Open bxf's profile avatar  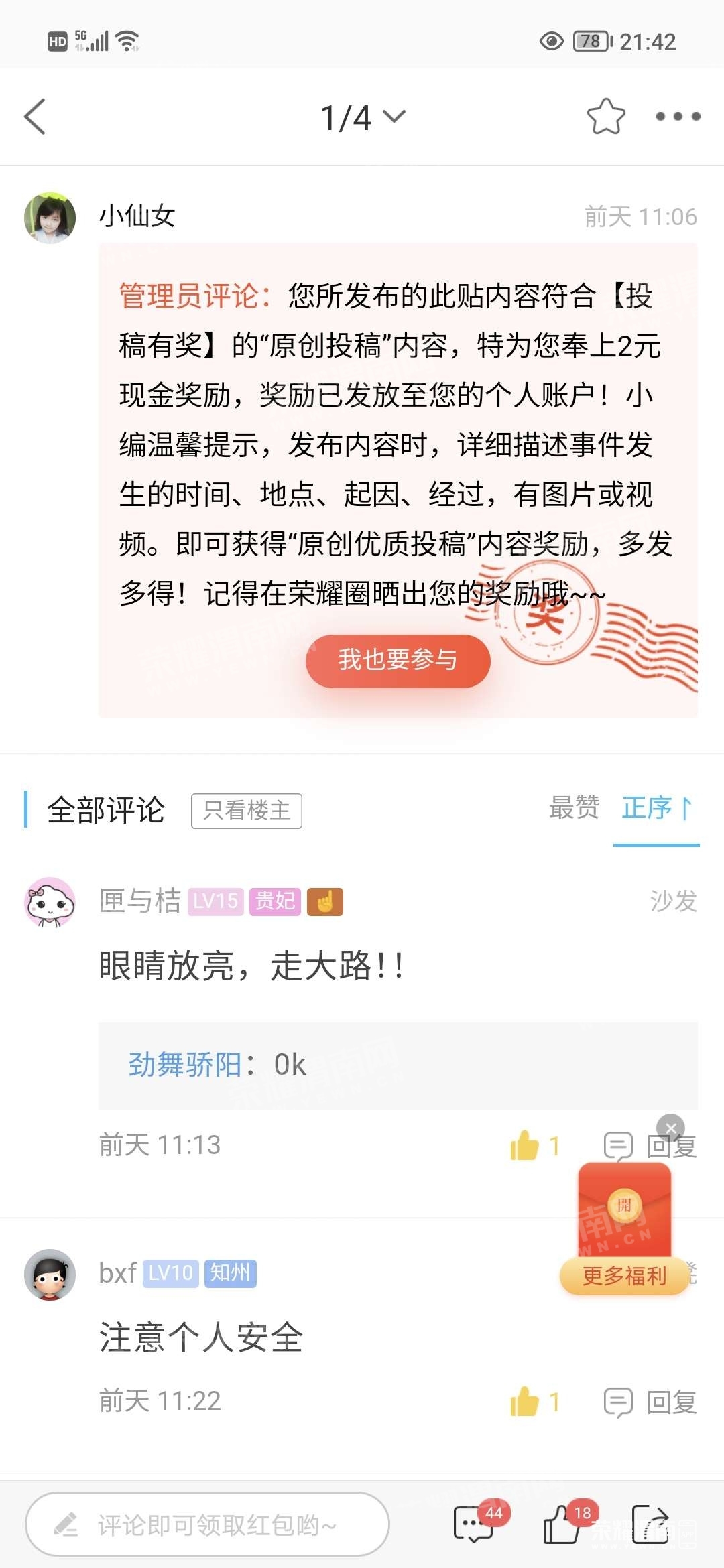pyautogui.click(x=50, y=1275)
